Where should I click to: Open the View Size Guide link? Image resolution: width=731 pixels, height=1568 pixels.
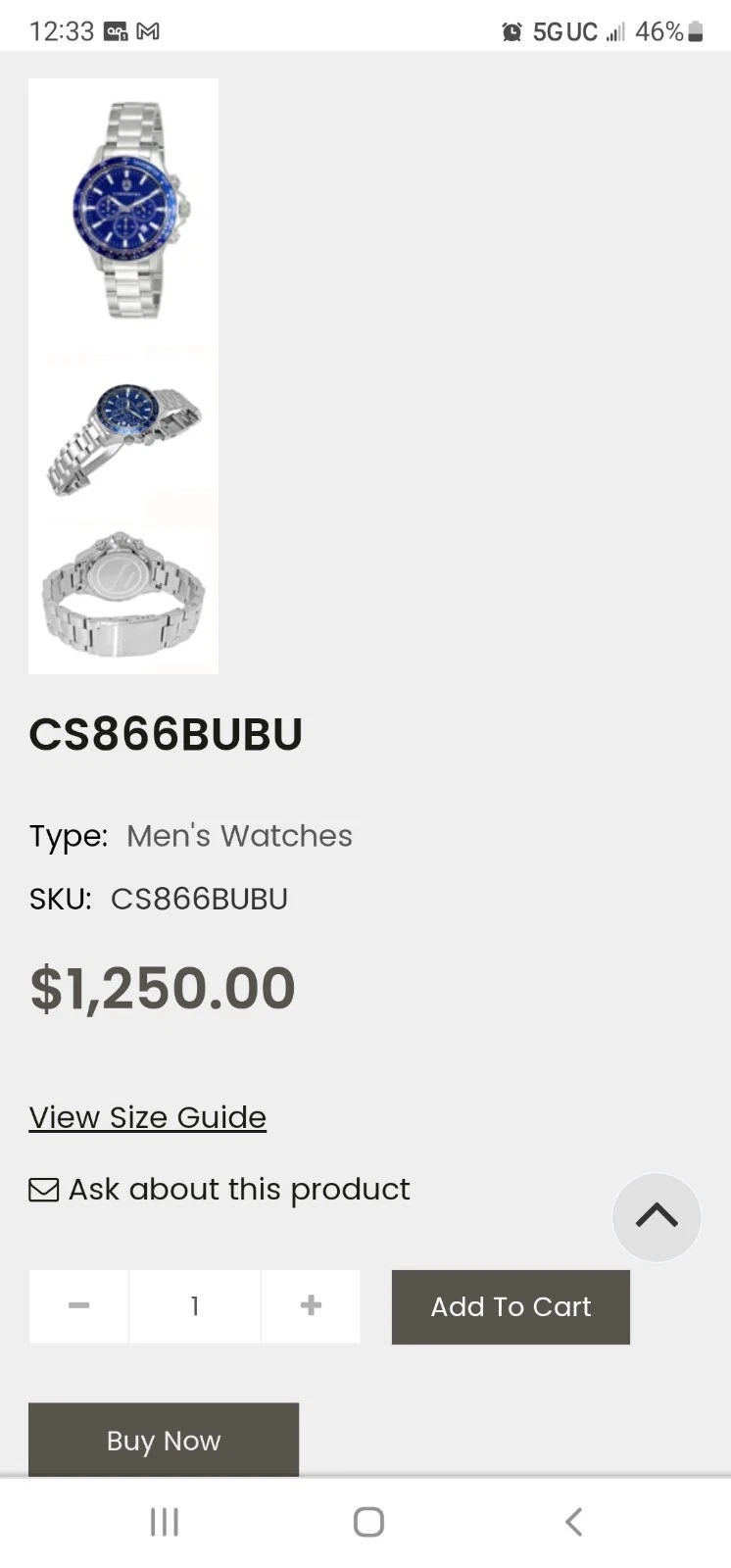(x=148, y=1117)
